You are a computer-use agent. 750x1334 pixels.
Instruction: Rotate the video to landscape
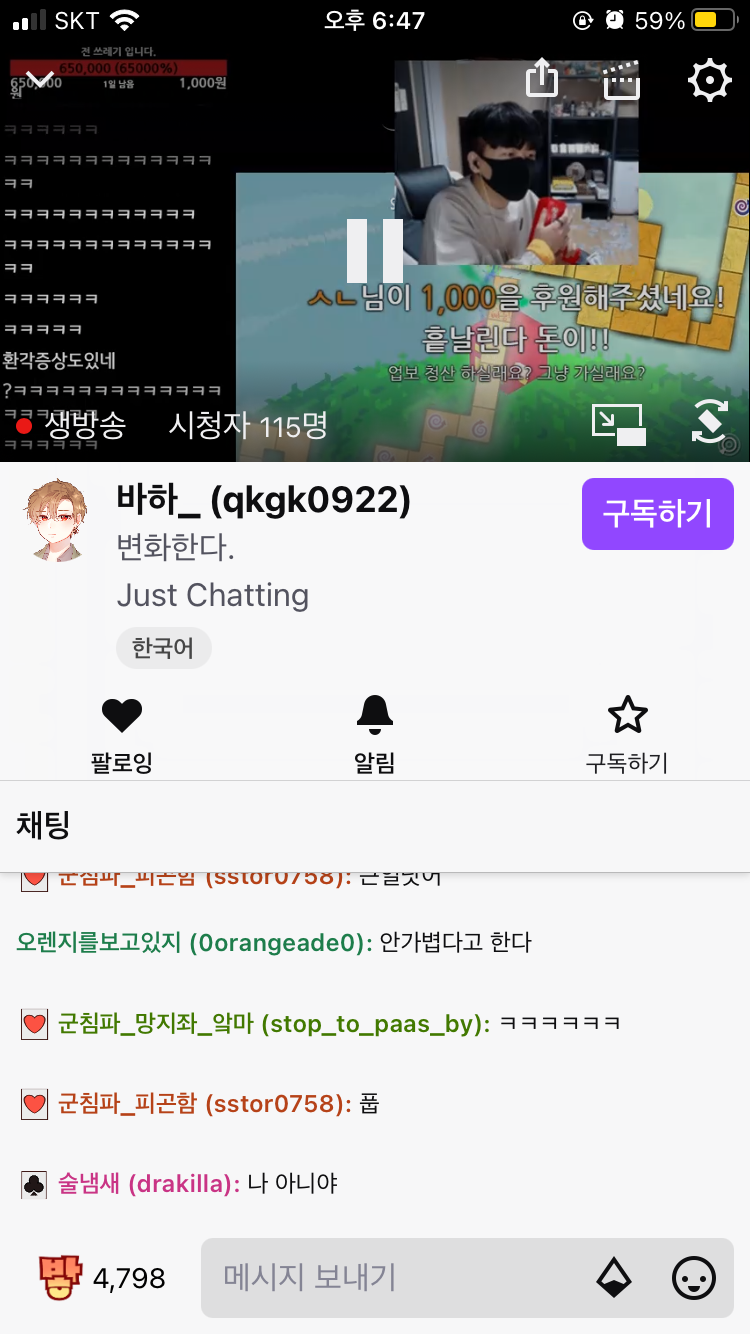(x=709, y=423)
